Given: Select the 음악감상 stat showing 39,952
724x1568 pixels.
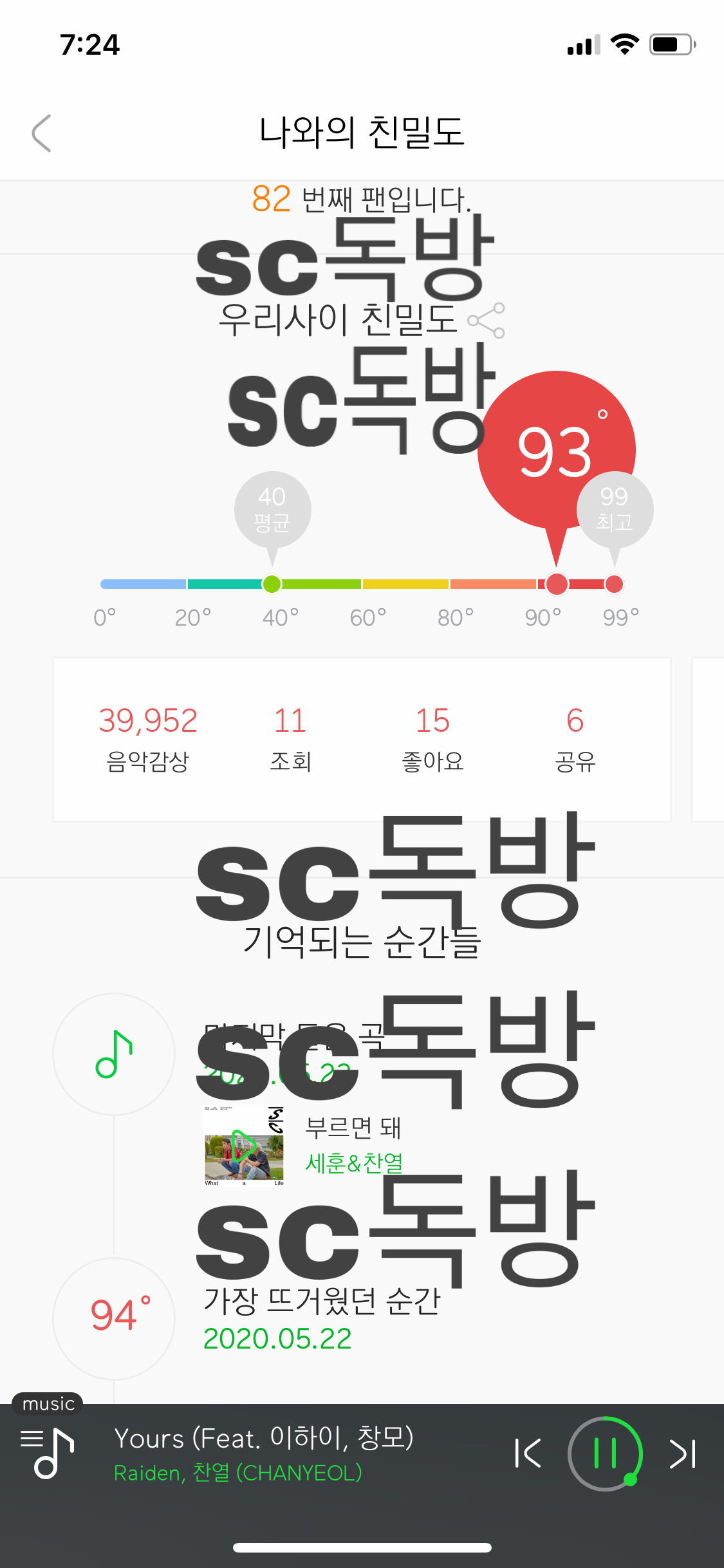Looking at the screenshot, I should (x=149, y=740).
